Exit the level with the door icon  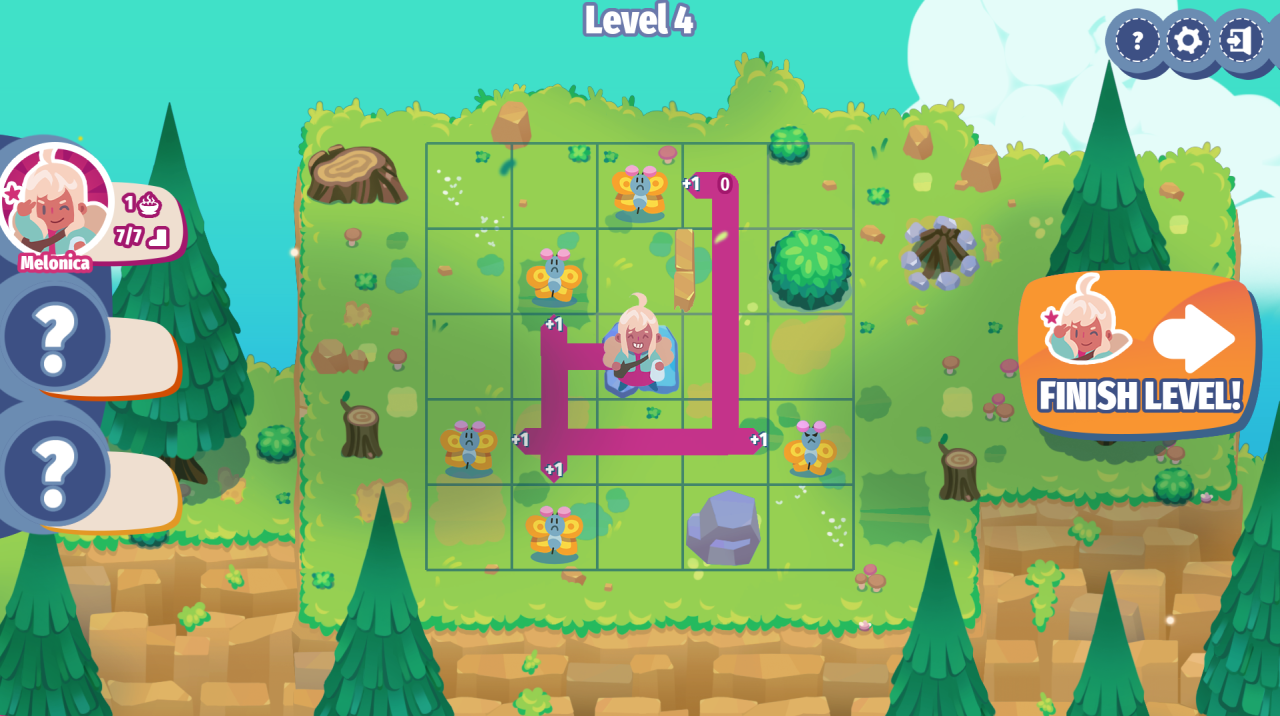1240,41
